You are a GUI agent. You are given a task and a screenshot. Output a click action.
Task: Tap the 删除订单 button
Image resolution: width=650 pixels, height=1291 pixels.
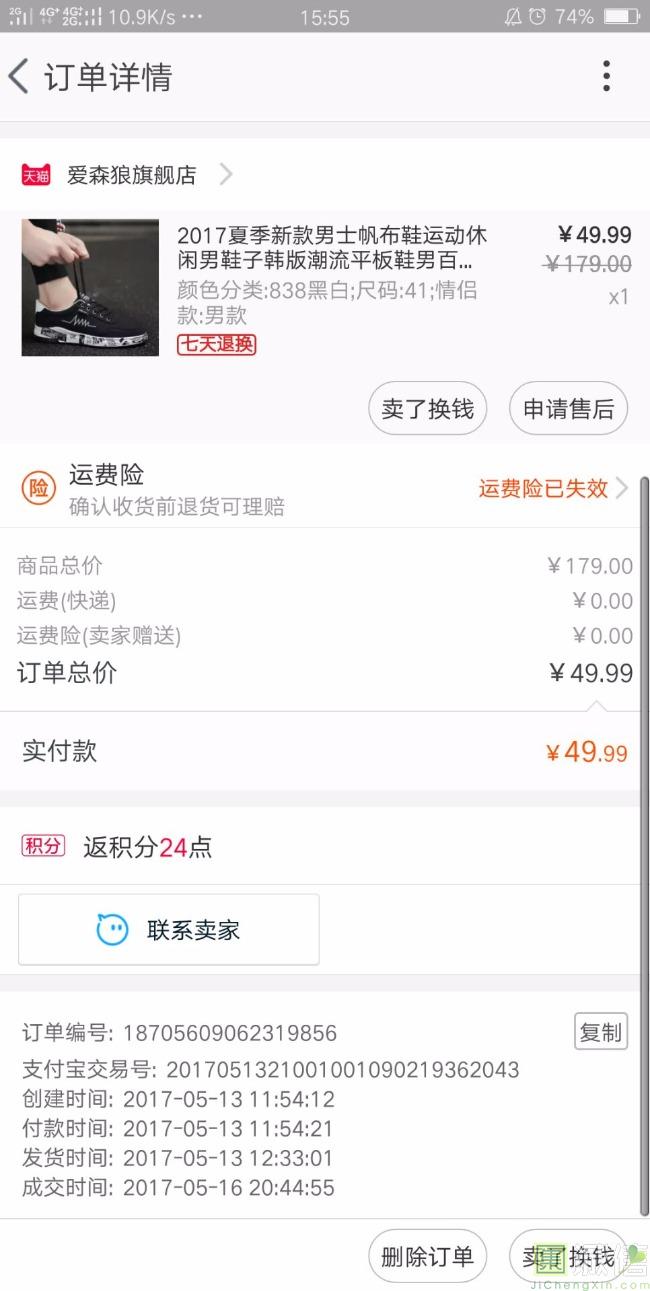click(x=428, y=1257)
